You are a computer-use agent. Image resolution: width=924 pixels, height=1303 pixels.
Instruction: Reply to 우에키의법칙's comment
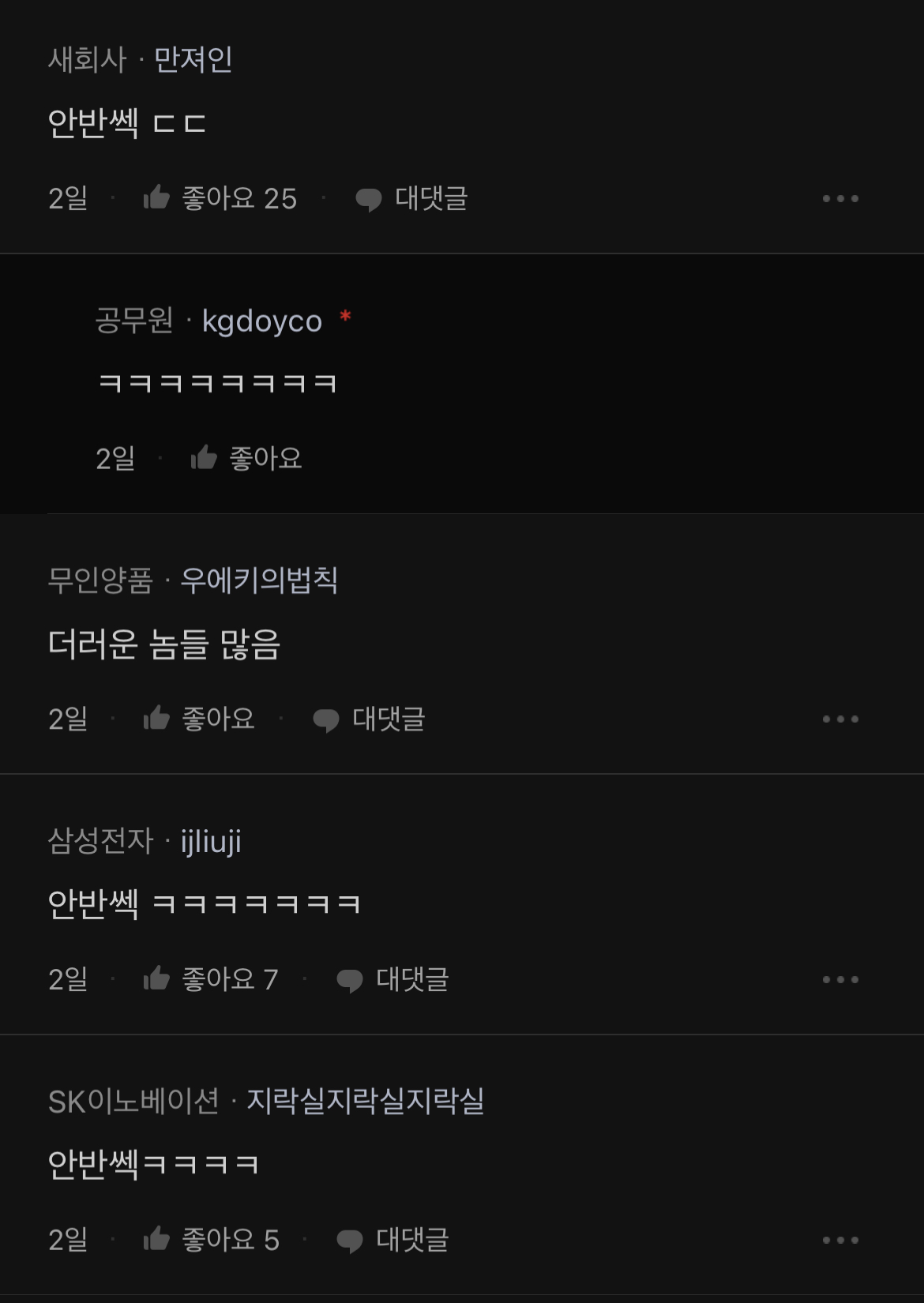(x=369, y=719)
